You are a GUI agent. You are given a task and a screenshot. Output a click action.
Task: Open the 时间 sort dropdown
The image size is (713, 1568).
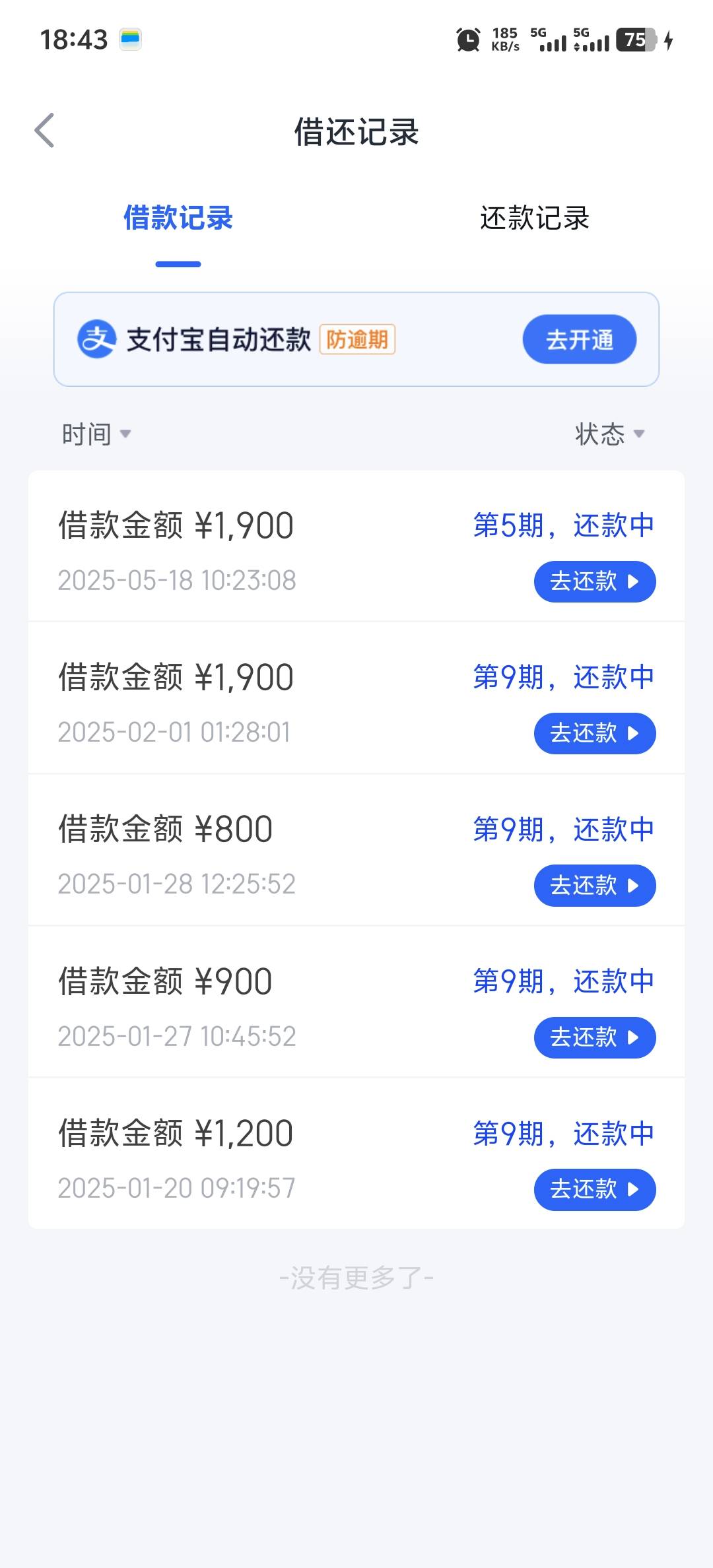pyautogui.click(x=96, y=434)
